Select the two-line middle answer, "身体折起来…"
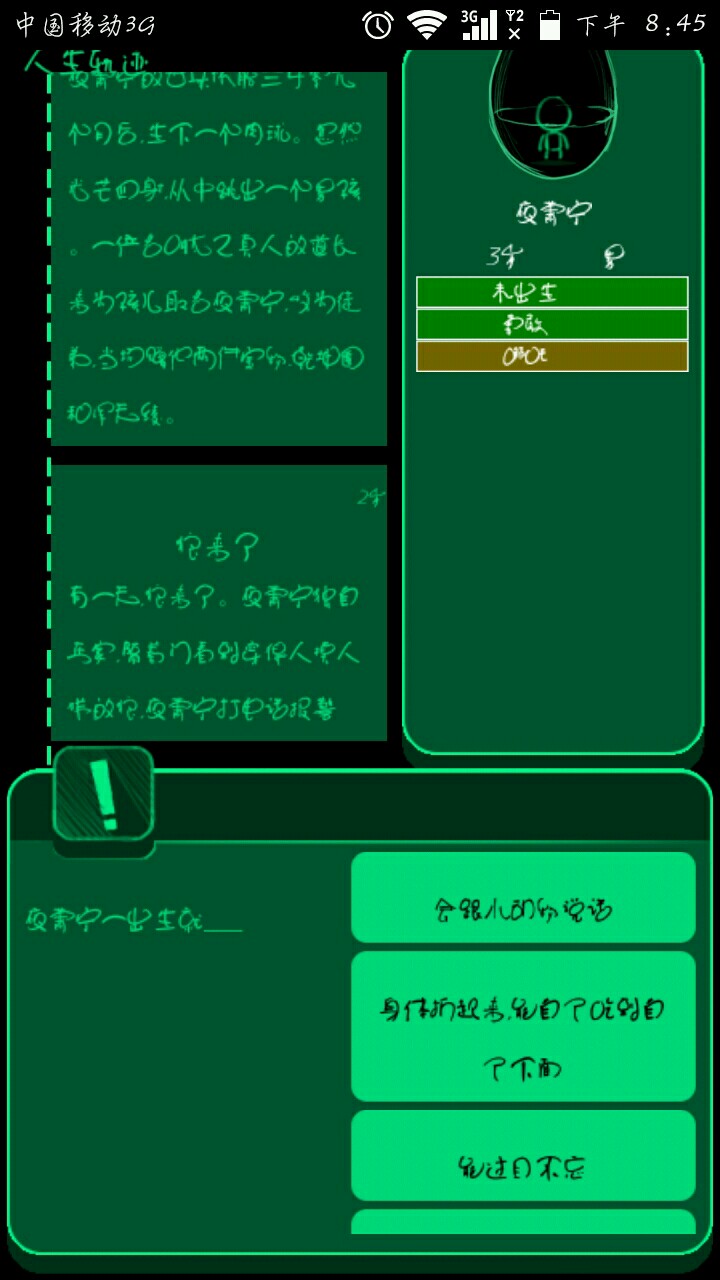This screenshot has width=720, height=1280. pos(523,1026)
